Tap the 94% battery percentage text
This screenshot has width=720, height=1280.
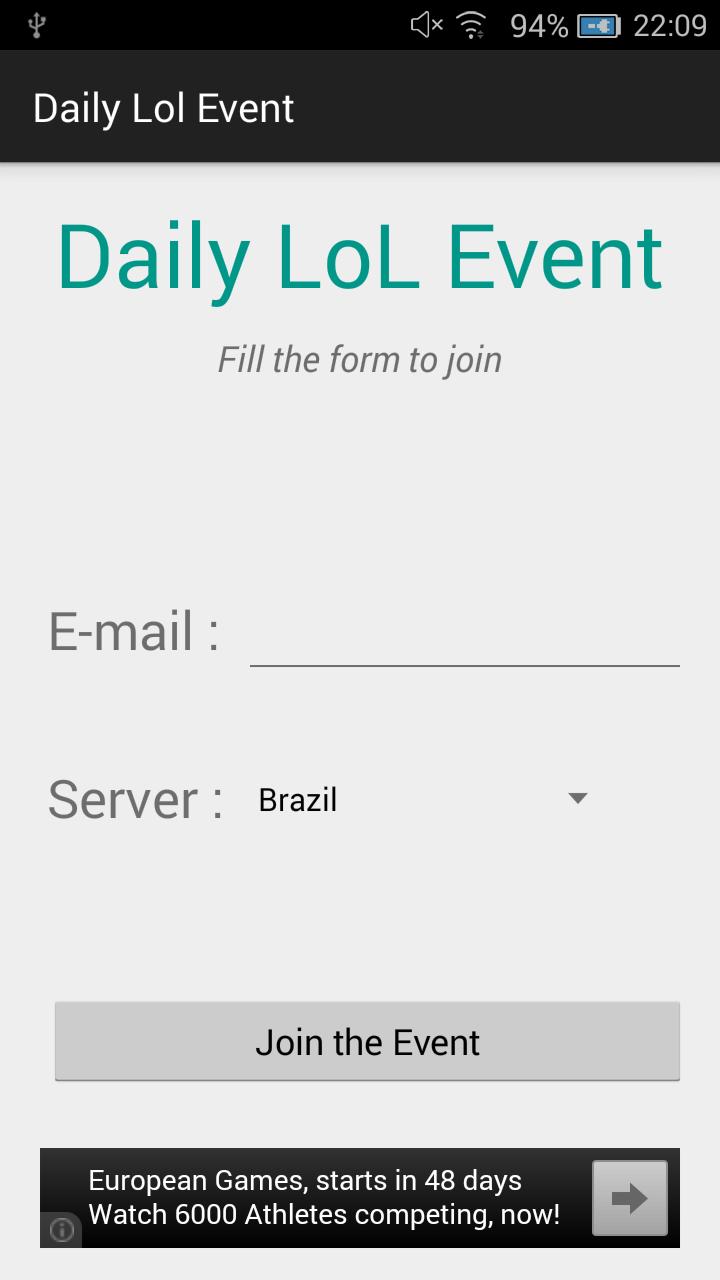[x=537, y=24]
